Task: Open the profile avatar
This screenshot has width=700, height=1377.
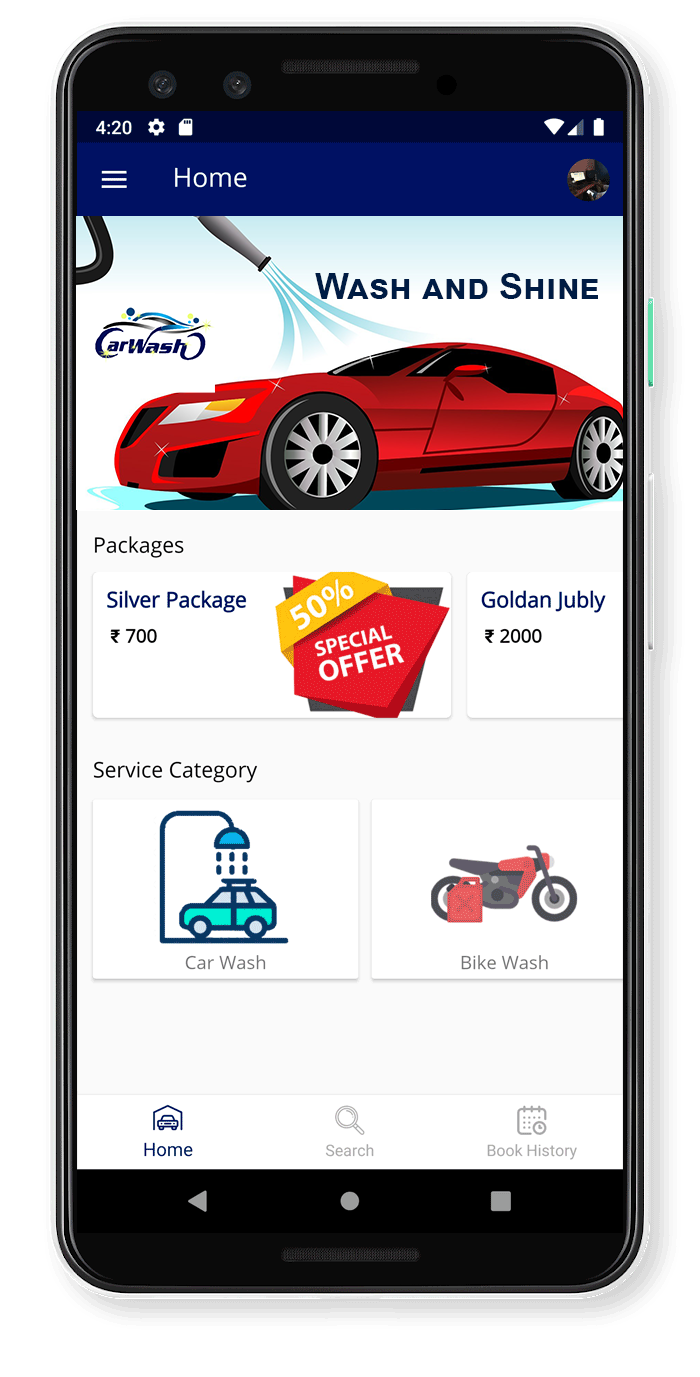Action: (x=588, y=180)
